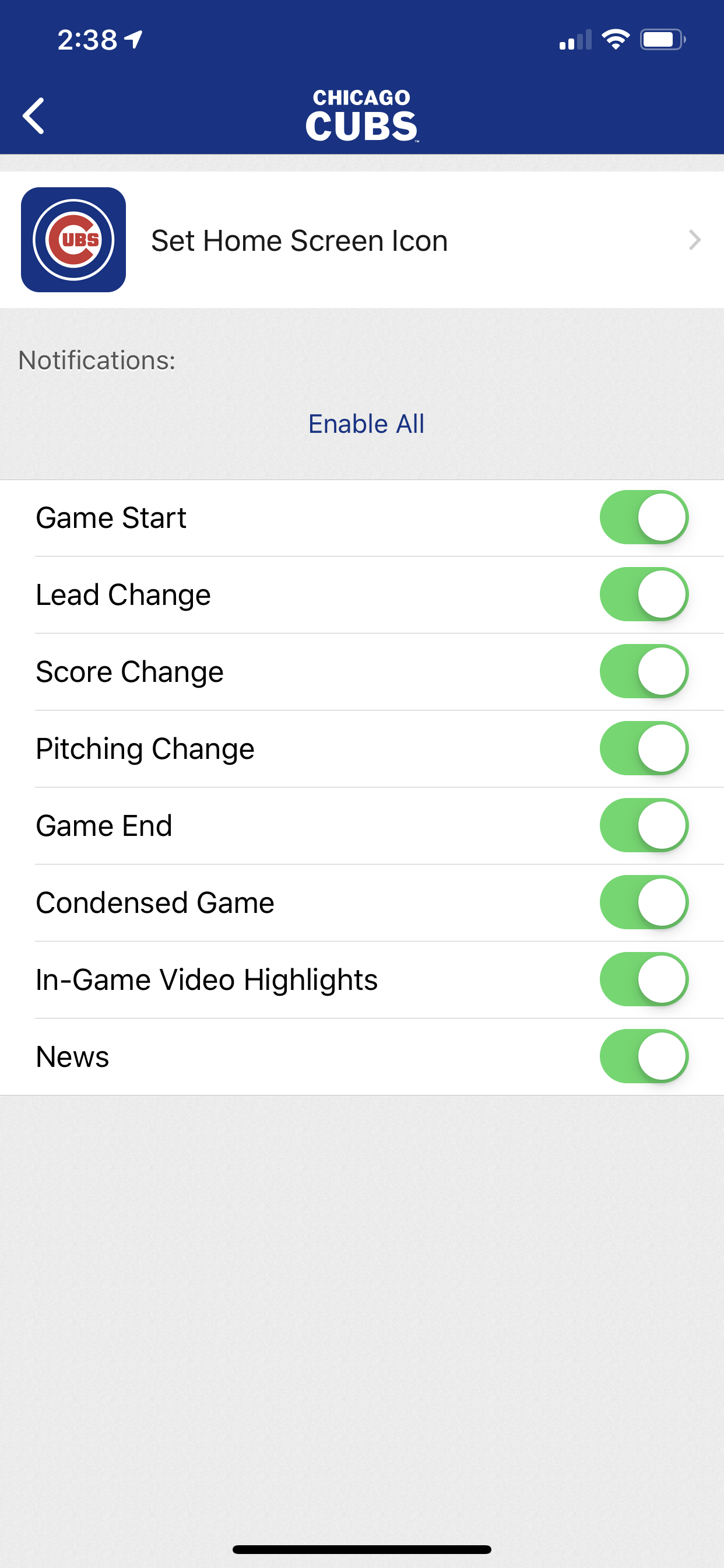Image resolution: width=724 pixels, height=1568 pixels.
Task: Disable Condensed Game notifications
Action: pyautogui.click(x=644, y=902)
